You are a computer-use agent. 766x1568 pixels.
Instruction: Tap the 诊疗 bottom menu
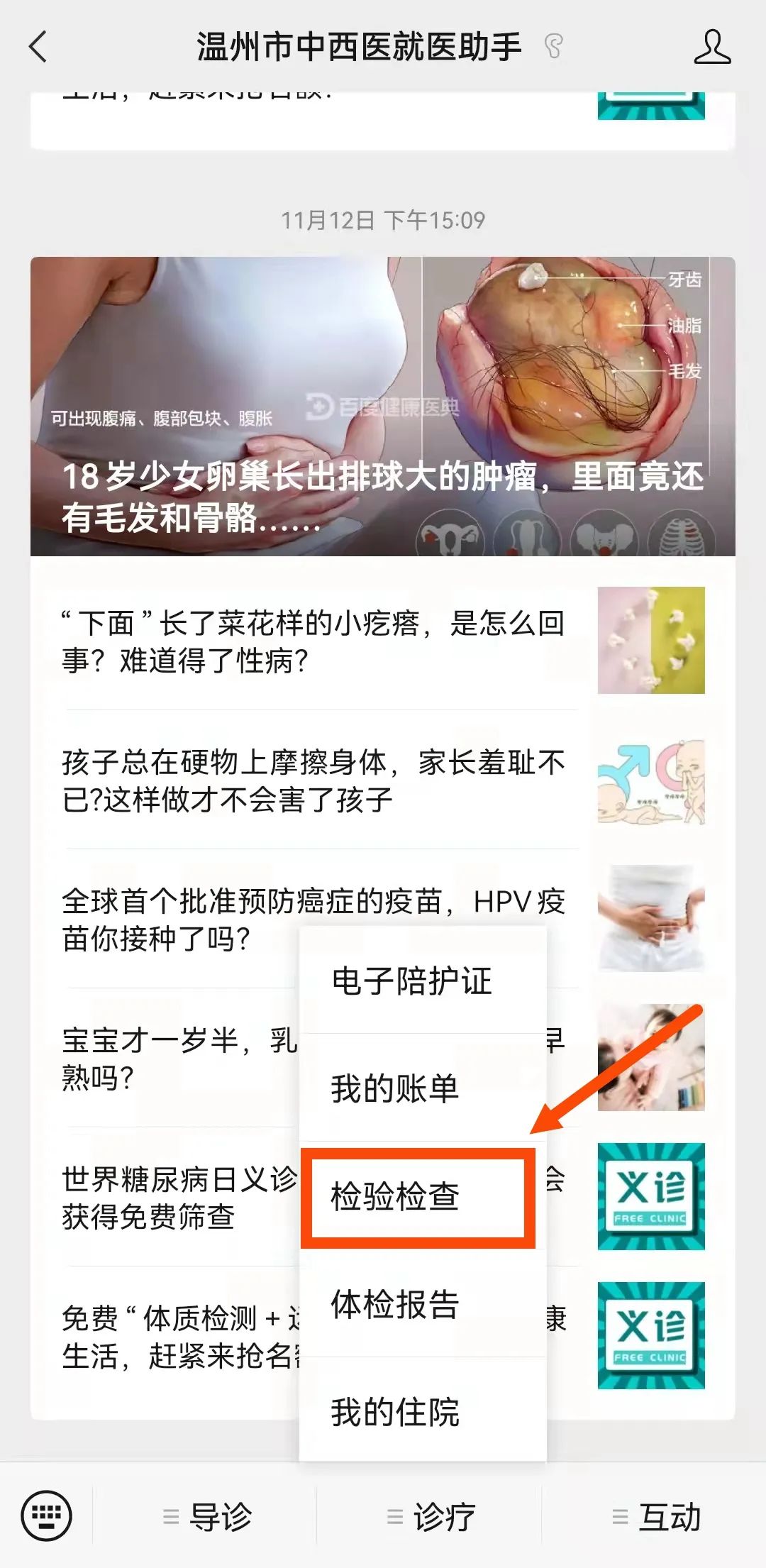pos(430,1517)
